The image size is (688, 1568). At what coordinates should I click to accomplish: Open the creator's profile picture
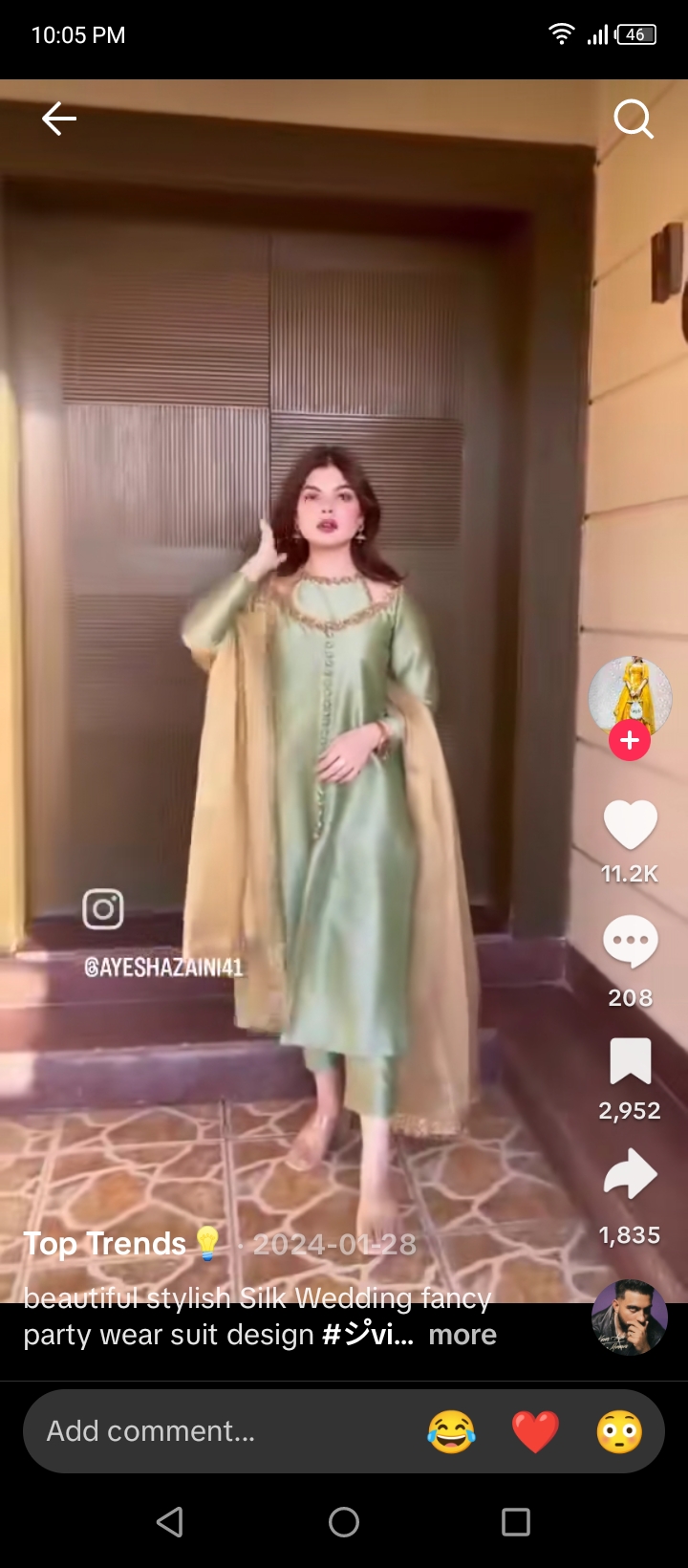pyautogui.click(x=630, y=697)
